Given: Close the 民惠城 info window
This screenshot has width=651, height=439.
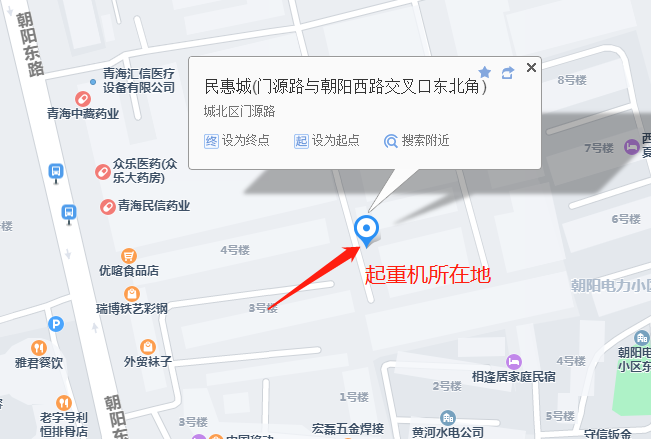Looking at the screenshot, I should (x=531, y=68).
